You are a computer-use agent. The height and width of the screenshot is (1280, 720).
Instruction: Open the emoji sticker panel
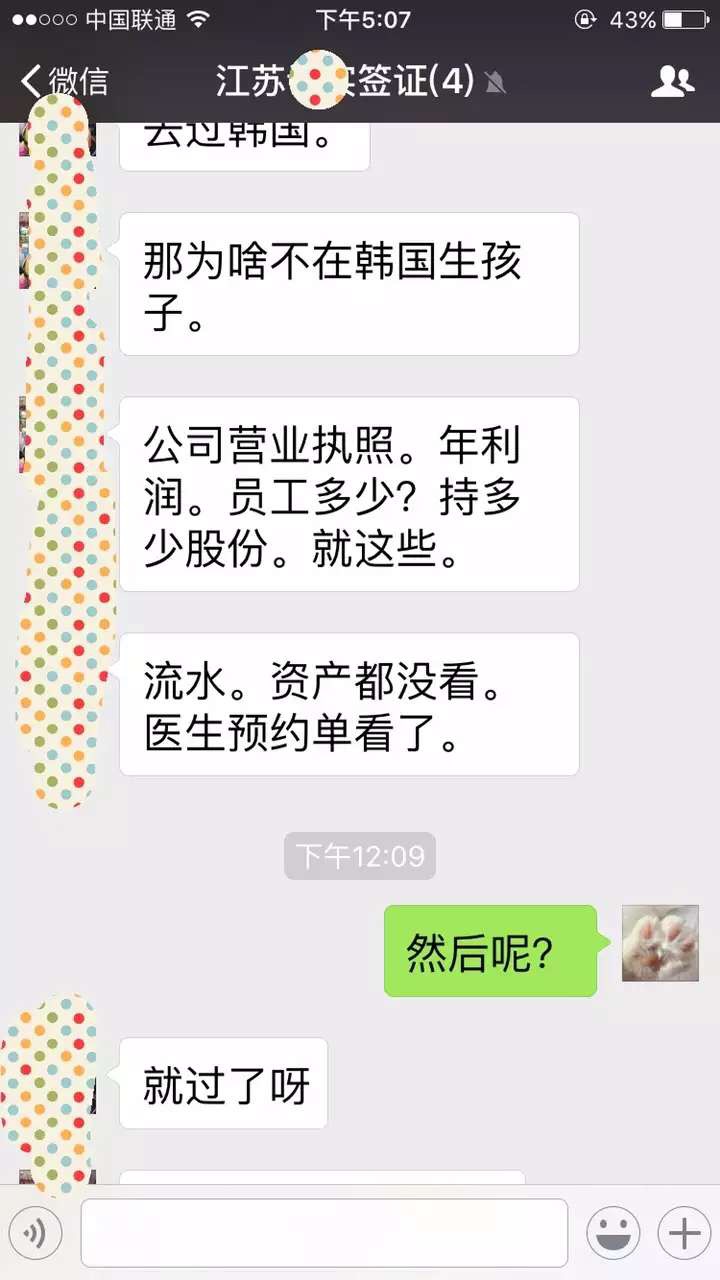(613, 1234)
